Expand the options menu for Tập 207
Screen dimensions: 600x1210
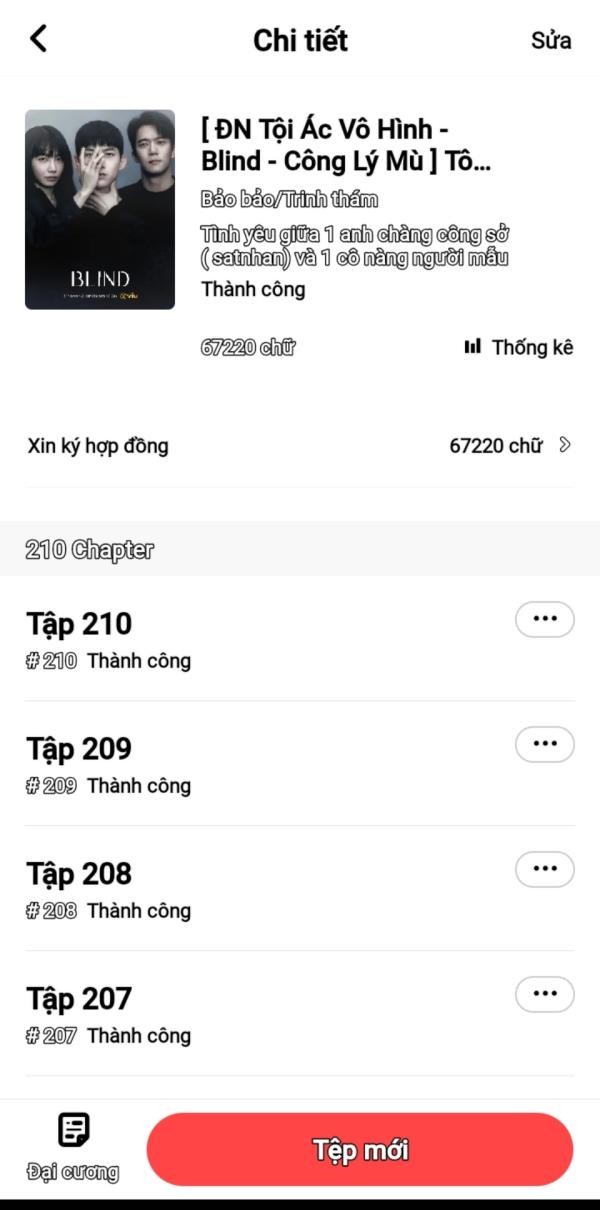pos(544,994)
